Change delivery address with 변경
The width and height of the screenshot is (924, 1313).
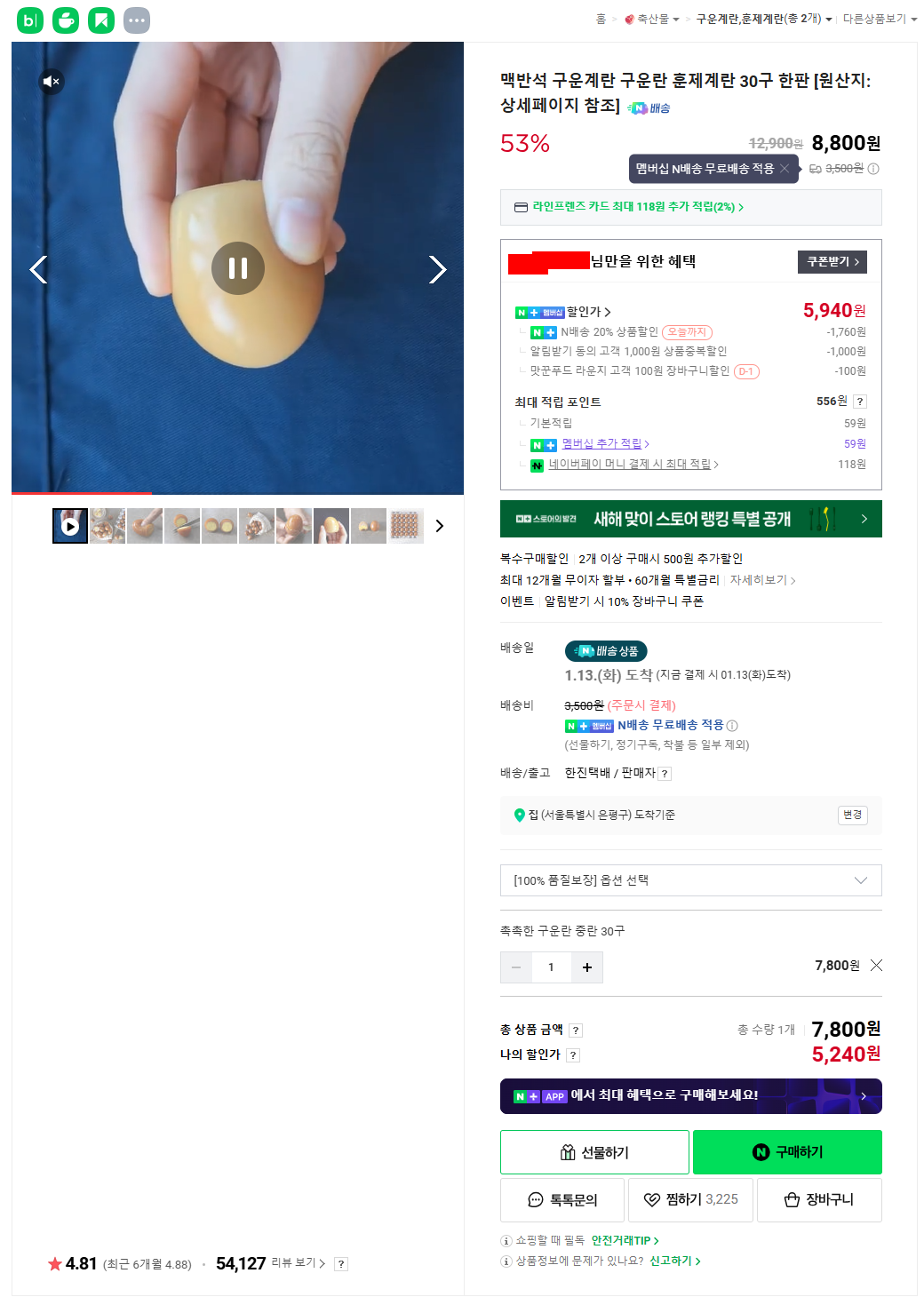click(852, 815)
